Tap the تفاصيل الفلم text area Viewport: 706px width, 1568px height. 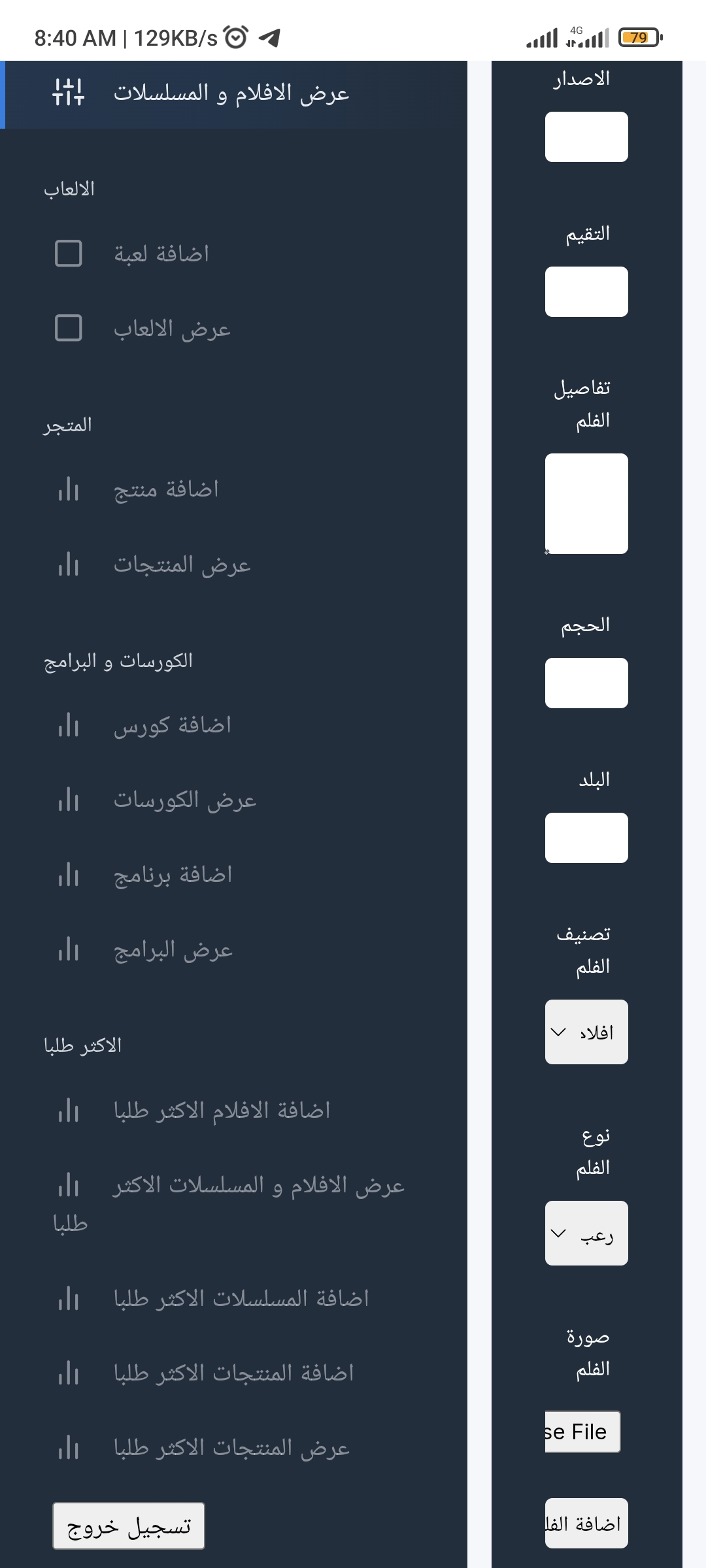pyautogui.click(x=586, y=503)
